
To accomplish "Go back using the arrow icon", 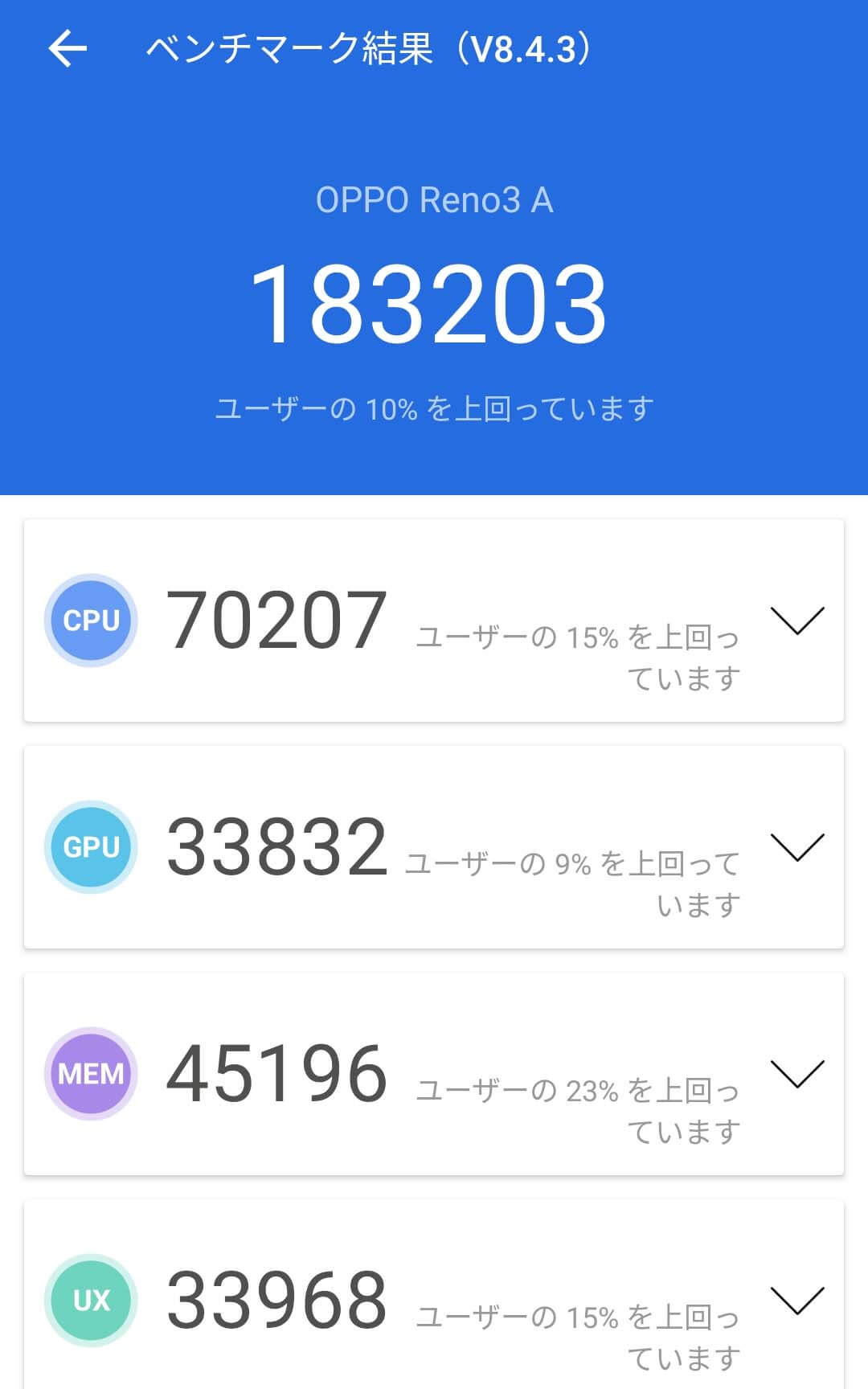I will coord(68,49).
